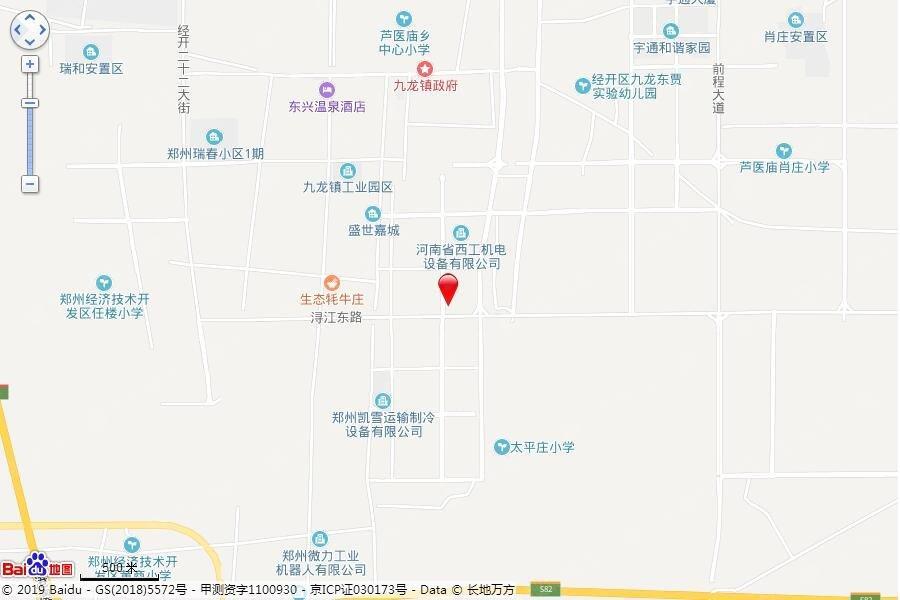This screenshot has width=900, height=600.
Task: Pan the map right with the arrow
Action: [42, 31]
